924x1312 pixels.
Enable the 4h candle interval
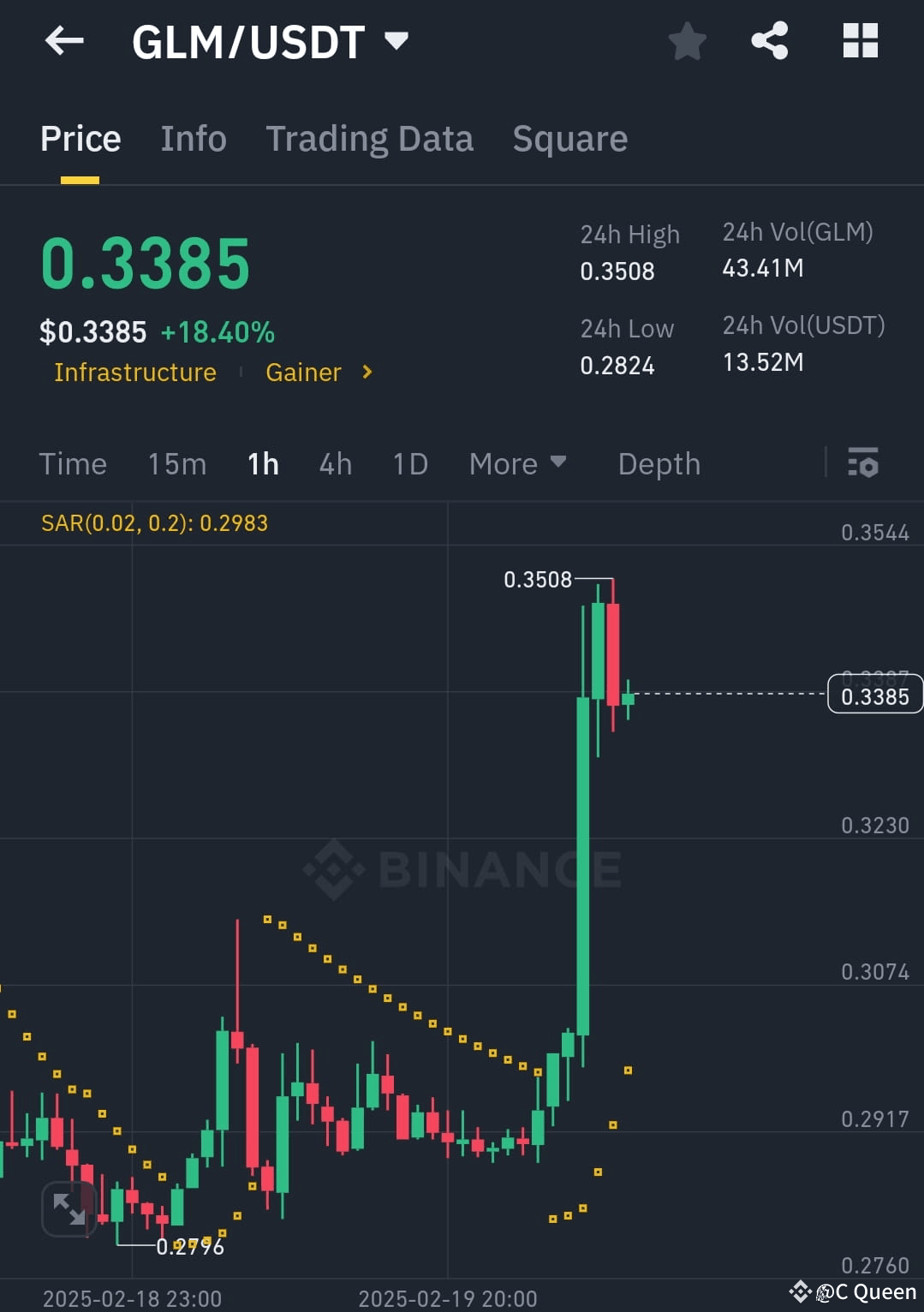click(334, 463)
